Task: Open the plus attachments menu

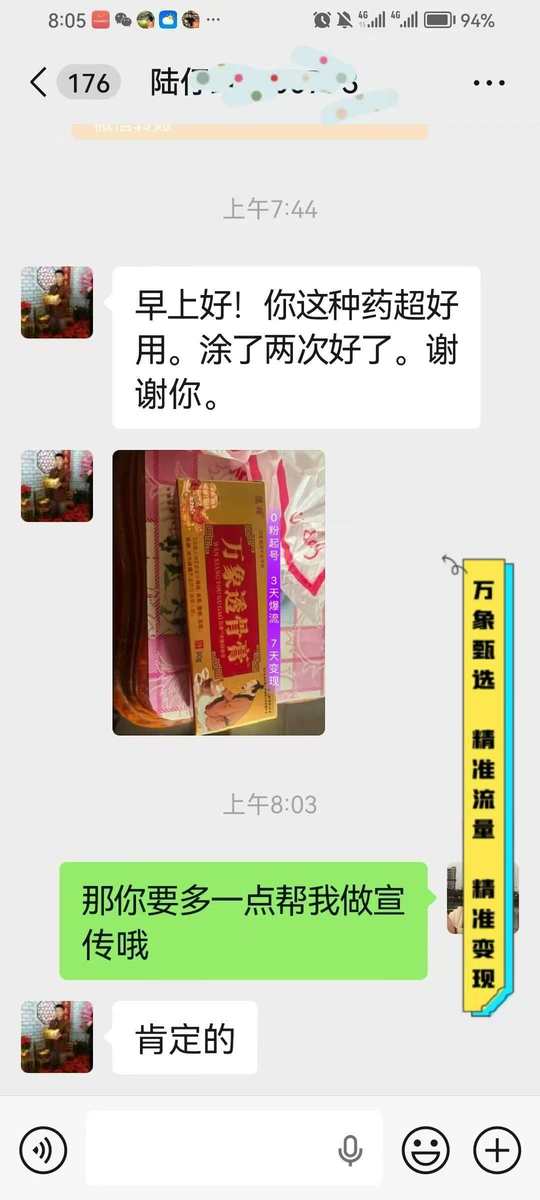Action: pos(496,1149)
